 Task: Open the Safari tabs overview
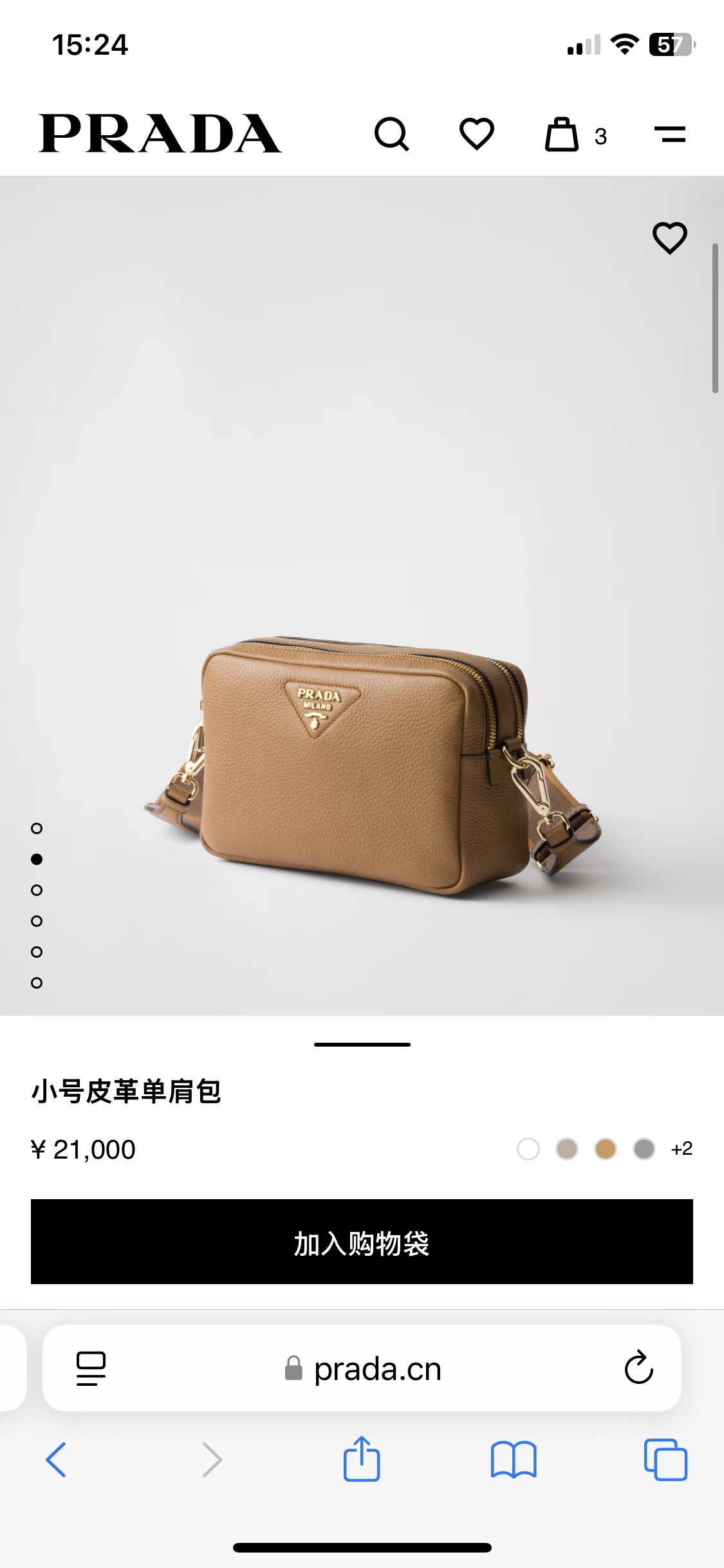(665, 1460)
